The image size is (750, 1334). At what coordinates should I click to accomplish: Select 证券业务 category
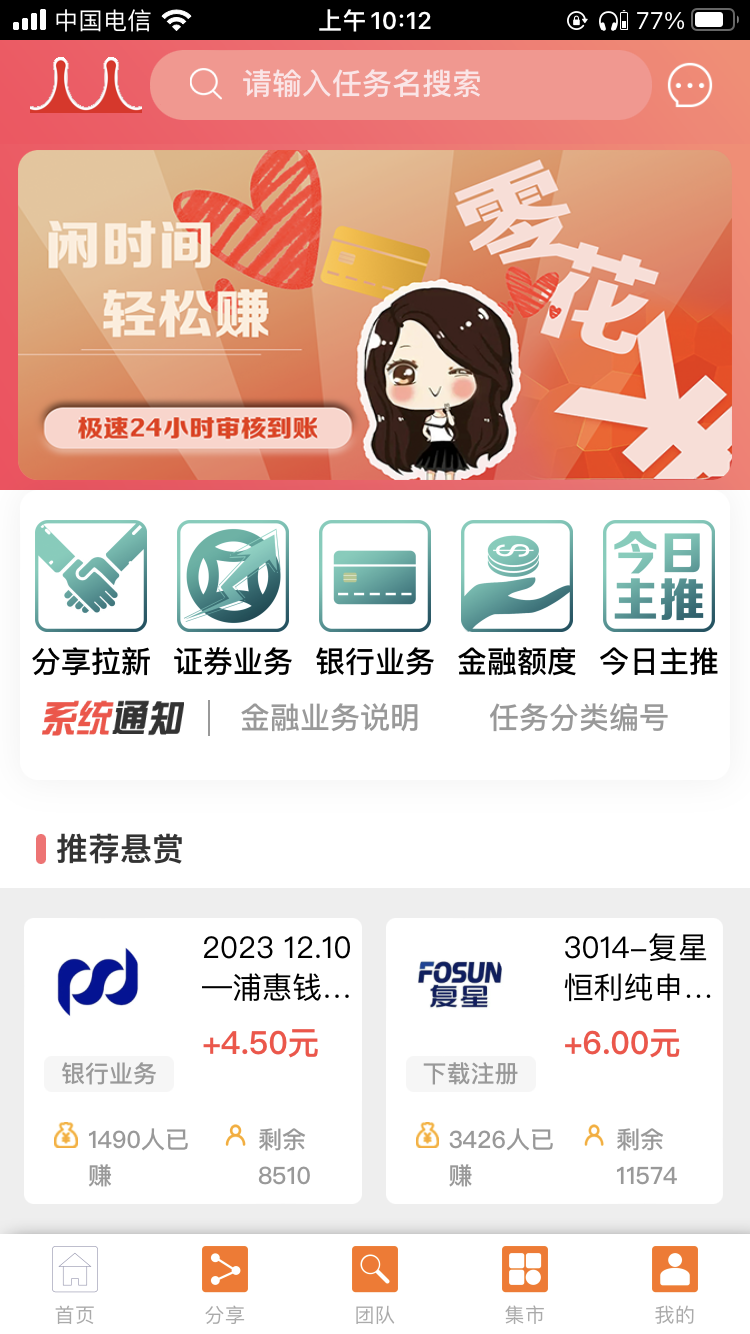coord(233,599)
